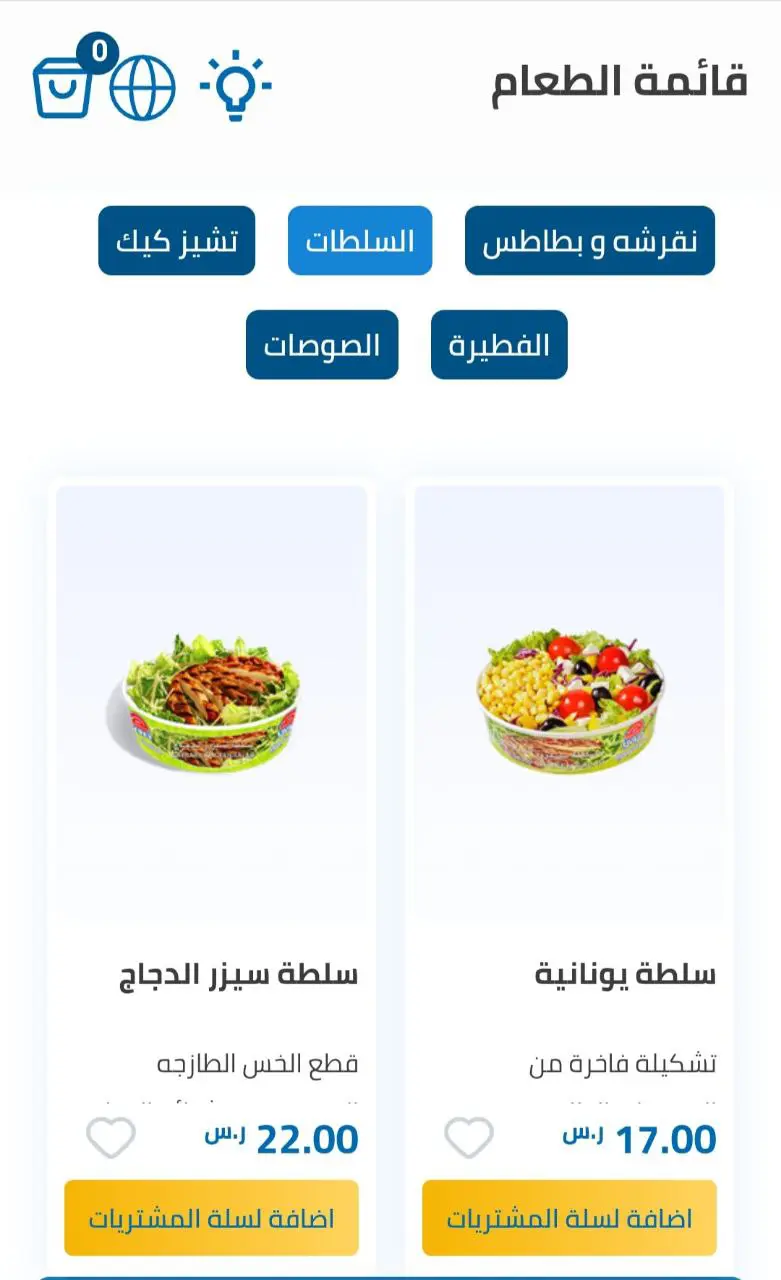781x1280 pixels.
Task: Add سلطة سيزر الدجاج to the cart
Action: [x=211, y=1218]
